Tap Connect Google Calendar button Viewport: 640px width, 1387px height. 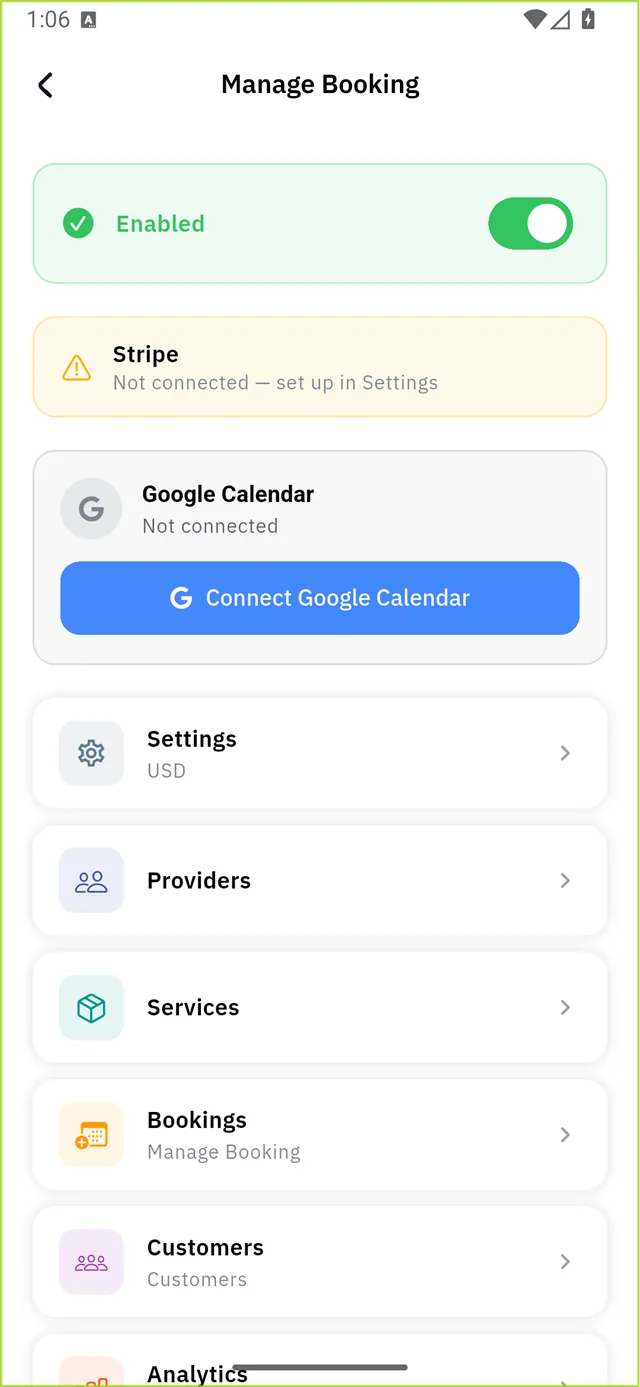coord(320,598)
